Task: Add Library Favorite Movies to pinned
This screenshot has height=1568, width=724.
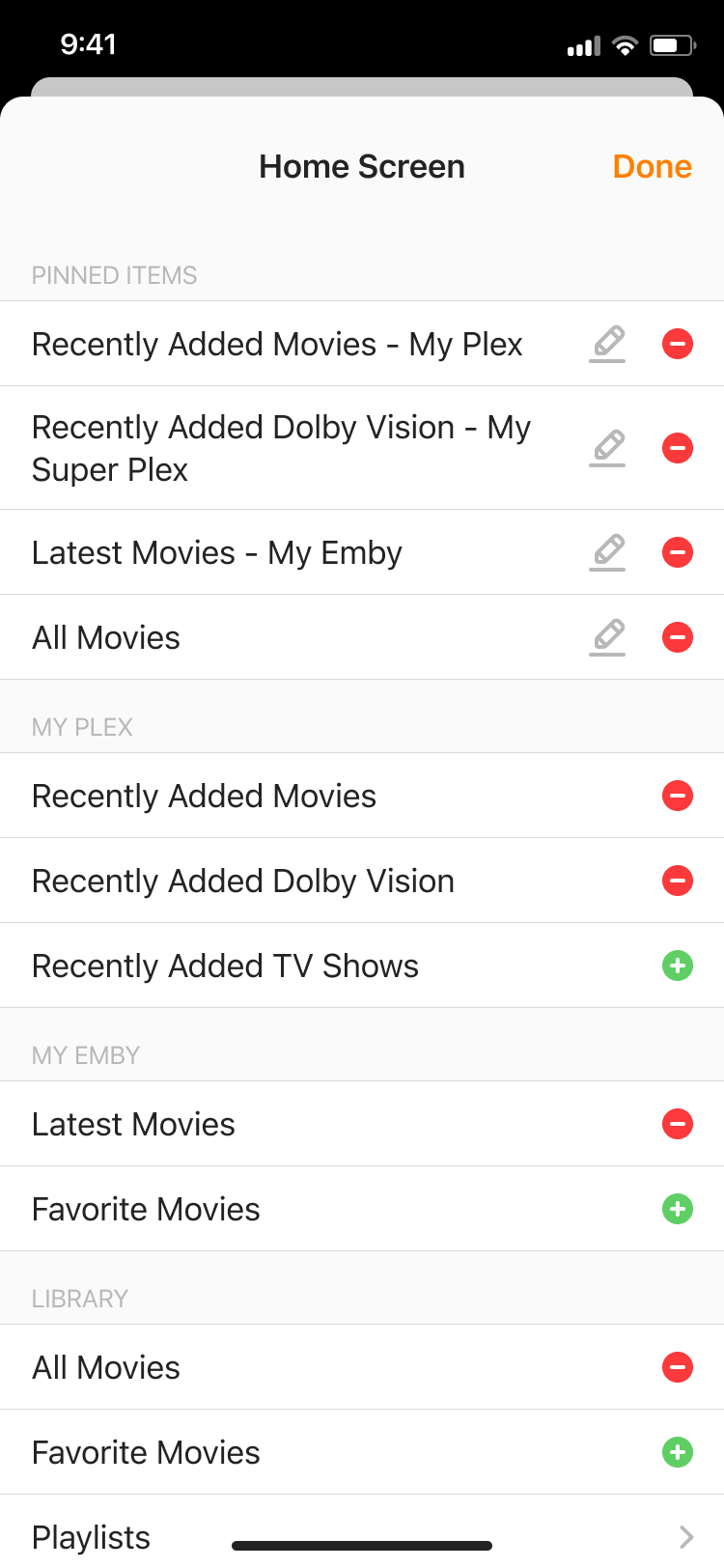Action: point(678,1452)
